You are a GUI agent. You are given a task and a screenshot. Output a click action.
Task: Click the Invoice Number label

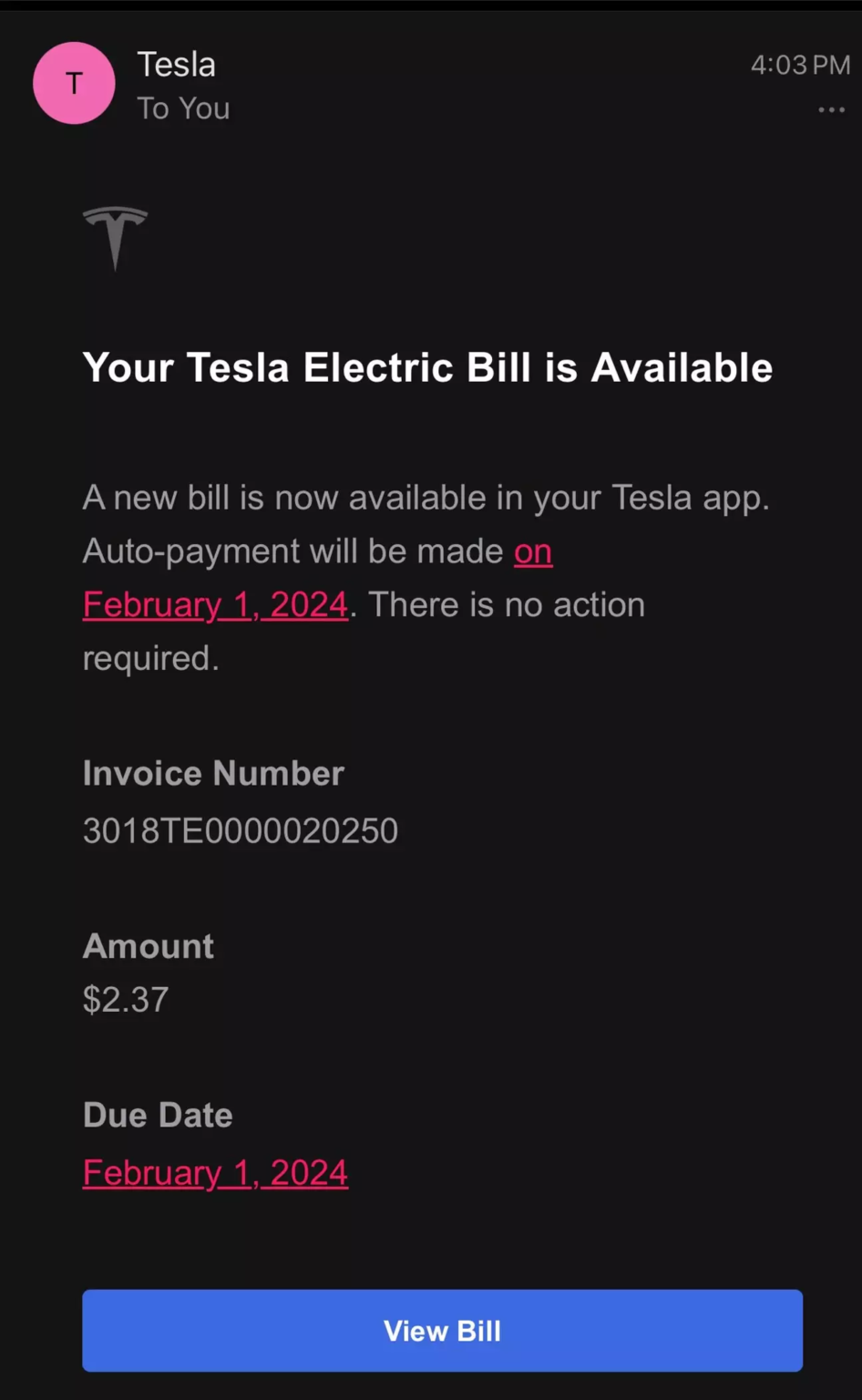coord(213,773)
